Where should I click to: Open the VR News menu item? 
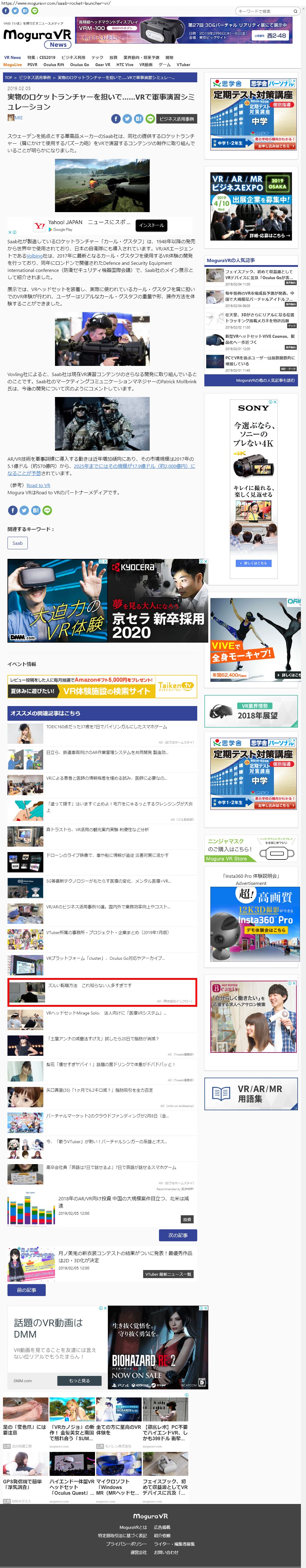pyautogui.click(x=12, y=58)
